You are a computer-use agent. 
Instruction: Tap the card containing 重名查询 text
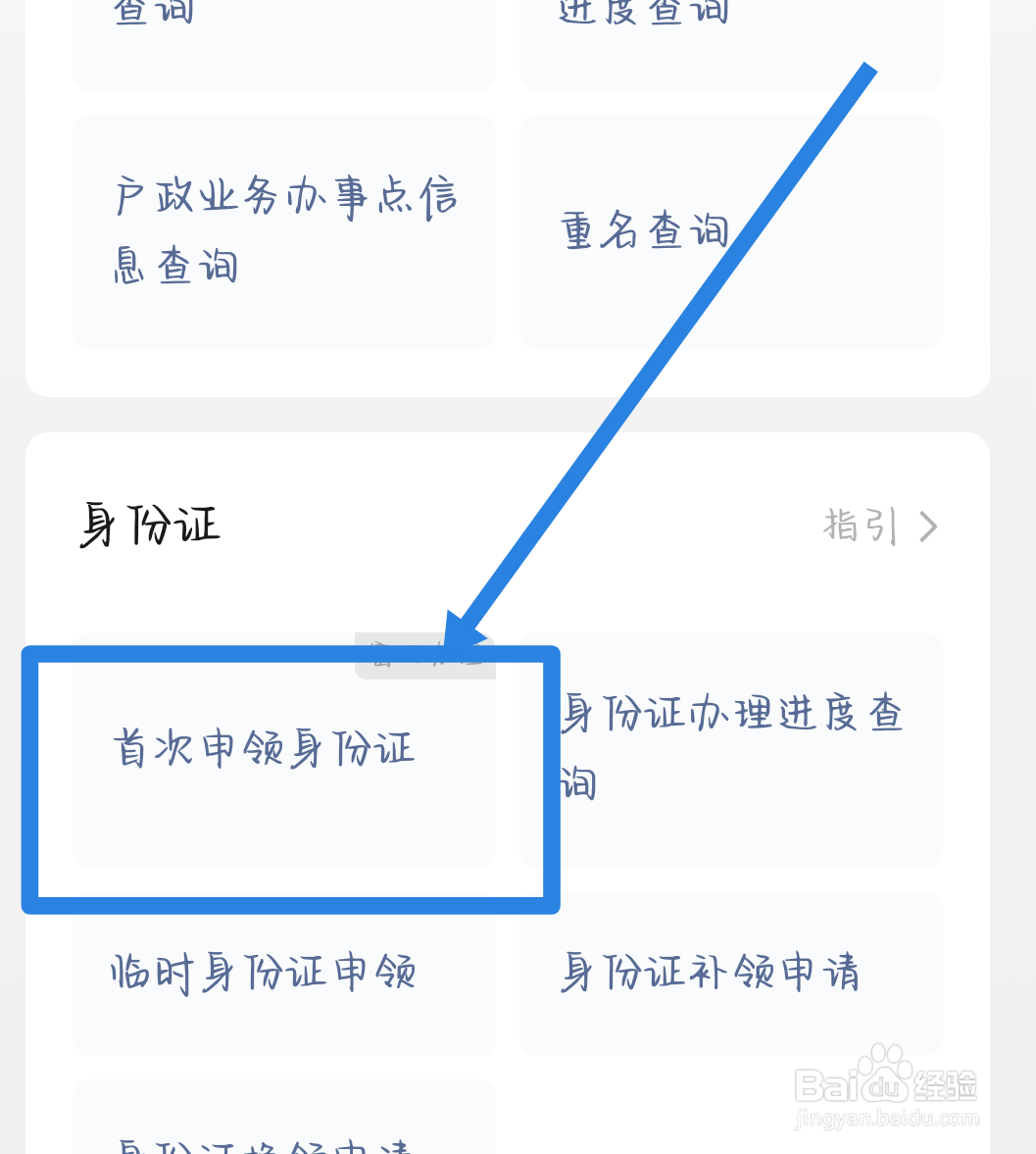730,231
